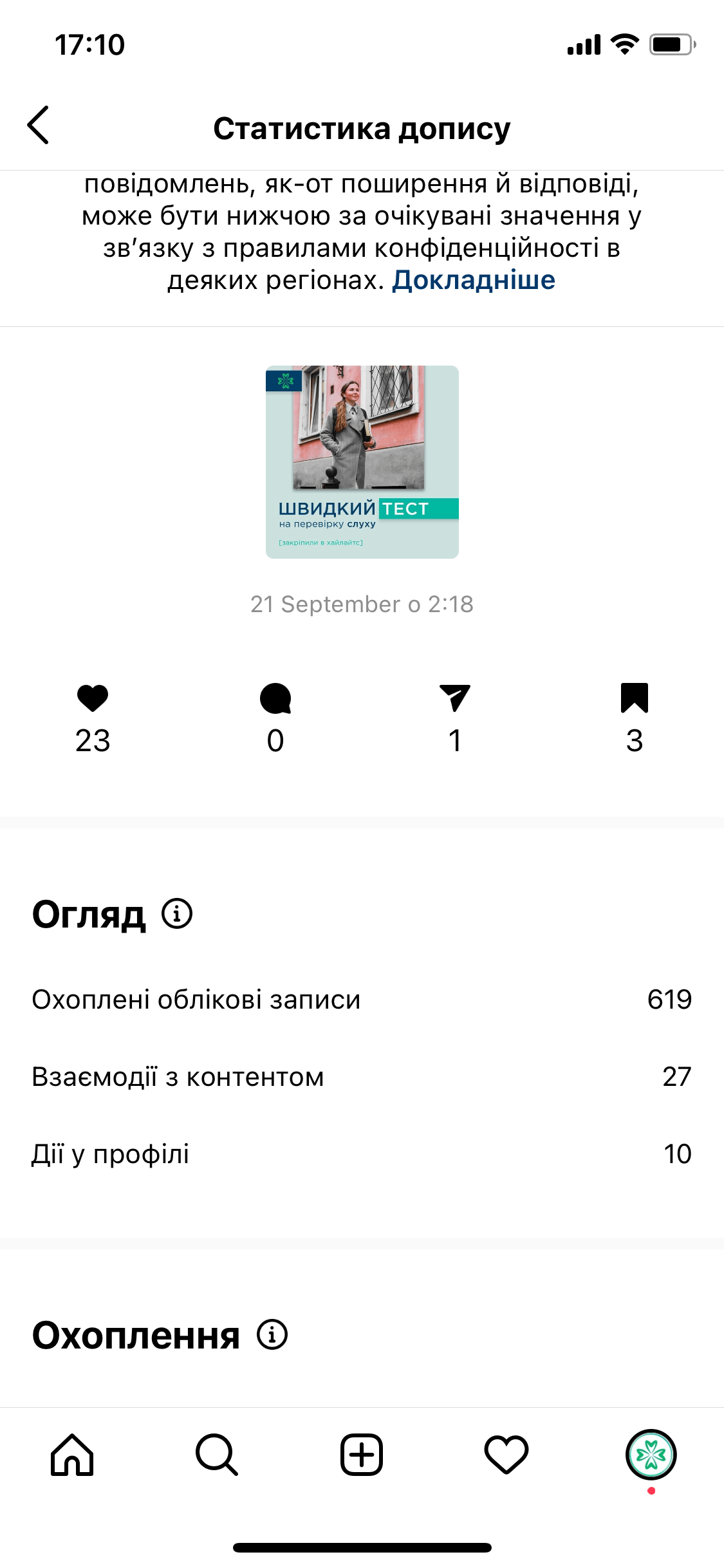Tap the info icon next to Охоплення

point(272,1334)
